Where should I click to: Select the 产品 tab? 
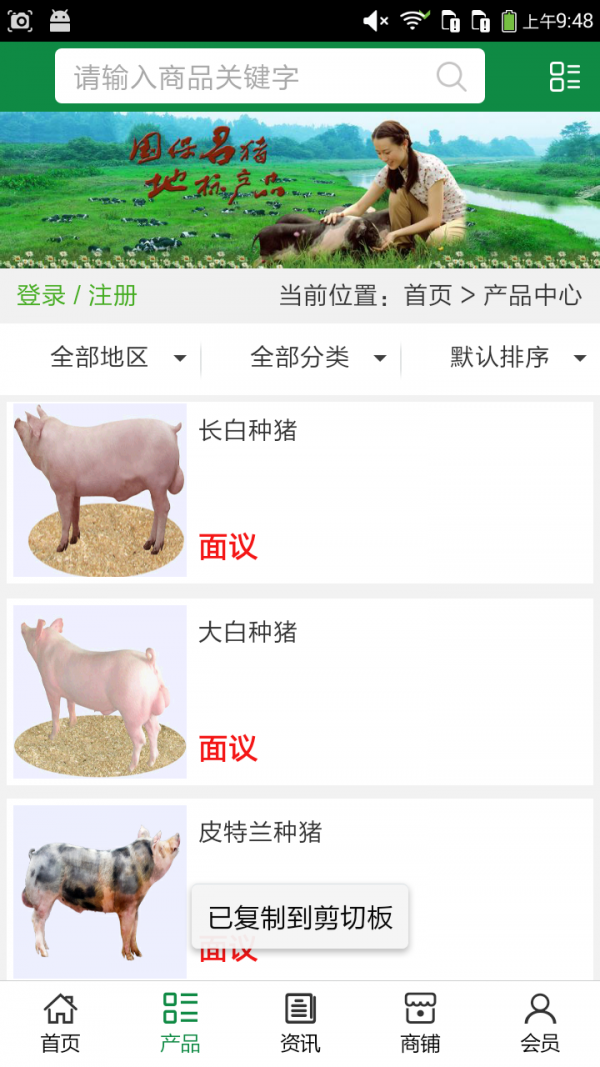[x=180, y=1023]
